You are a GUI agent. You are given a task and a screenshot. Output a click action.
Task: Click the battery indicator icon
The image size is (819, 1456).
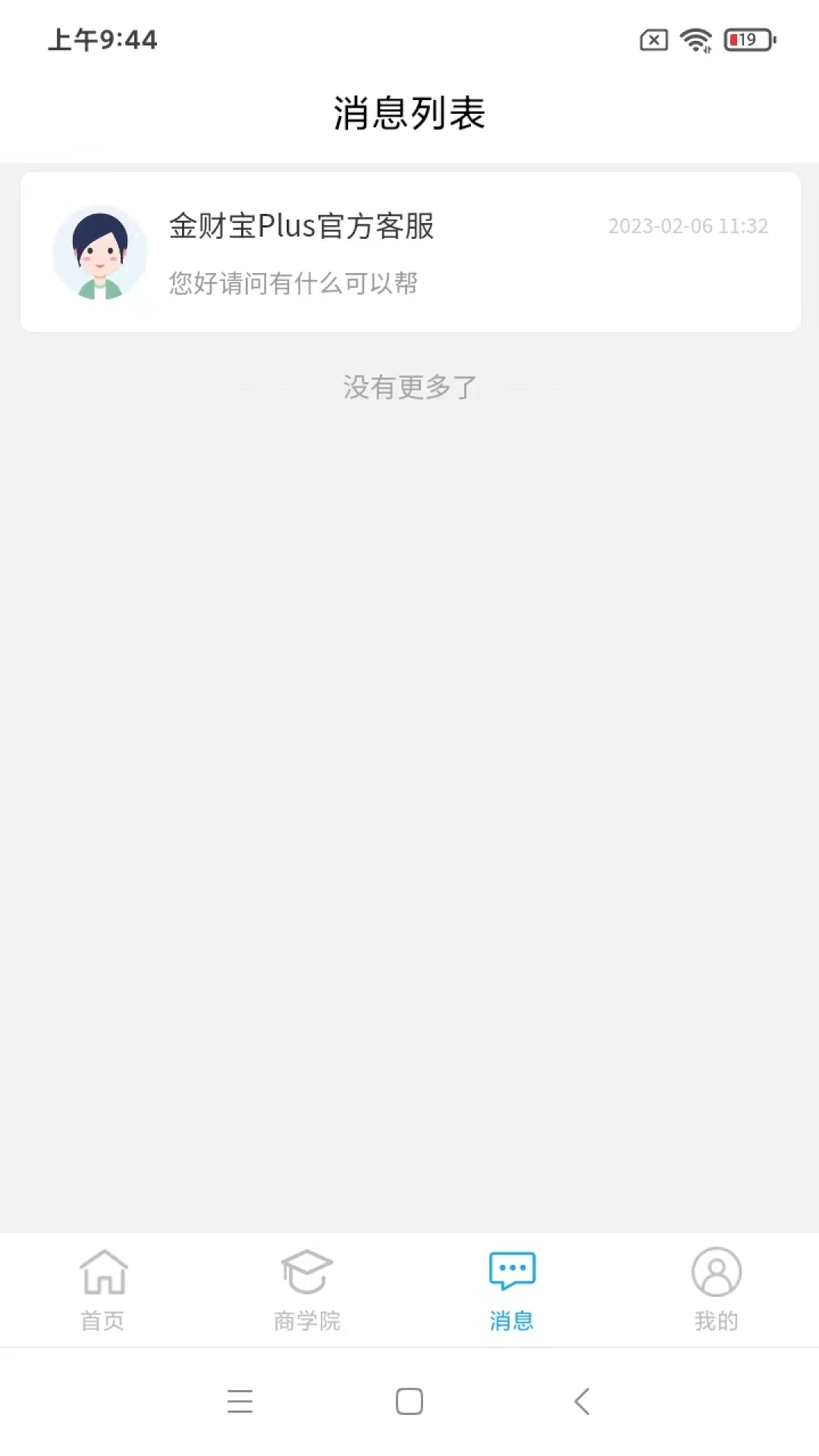747,41
